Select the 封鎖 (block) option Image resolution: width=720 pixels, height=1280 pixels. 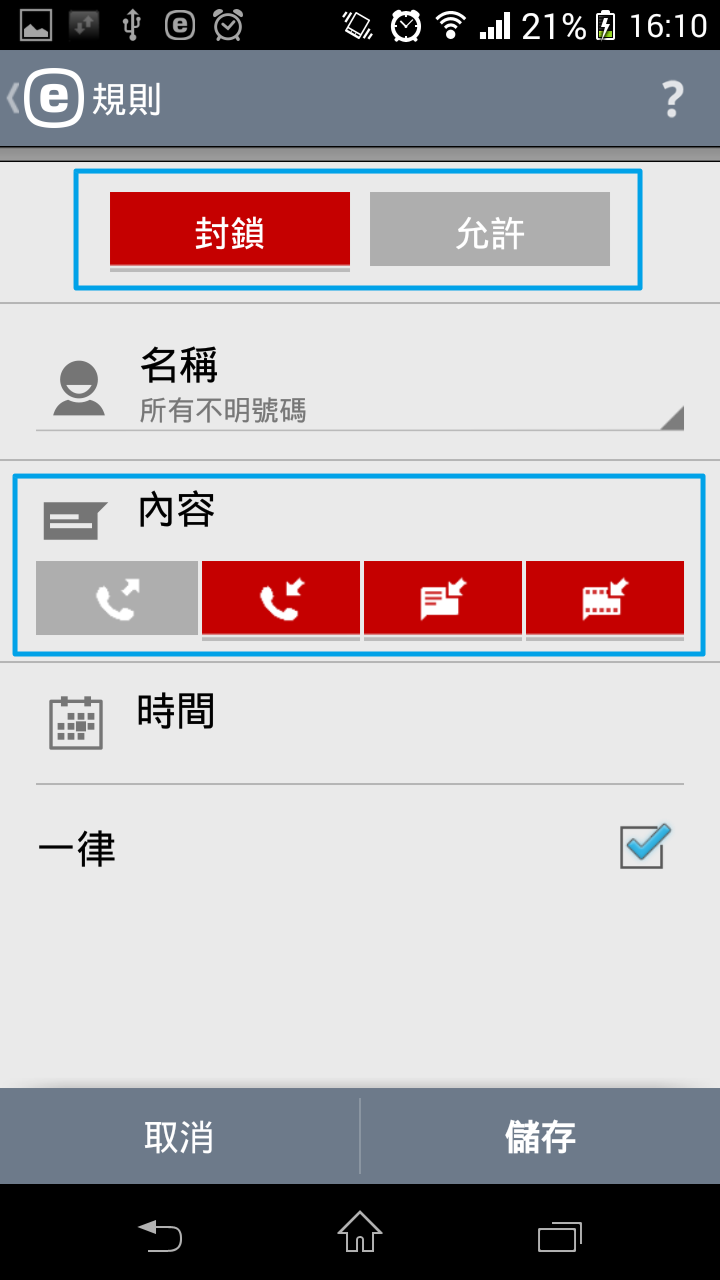229,230
